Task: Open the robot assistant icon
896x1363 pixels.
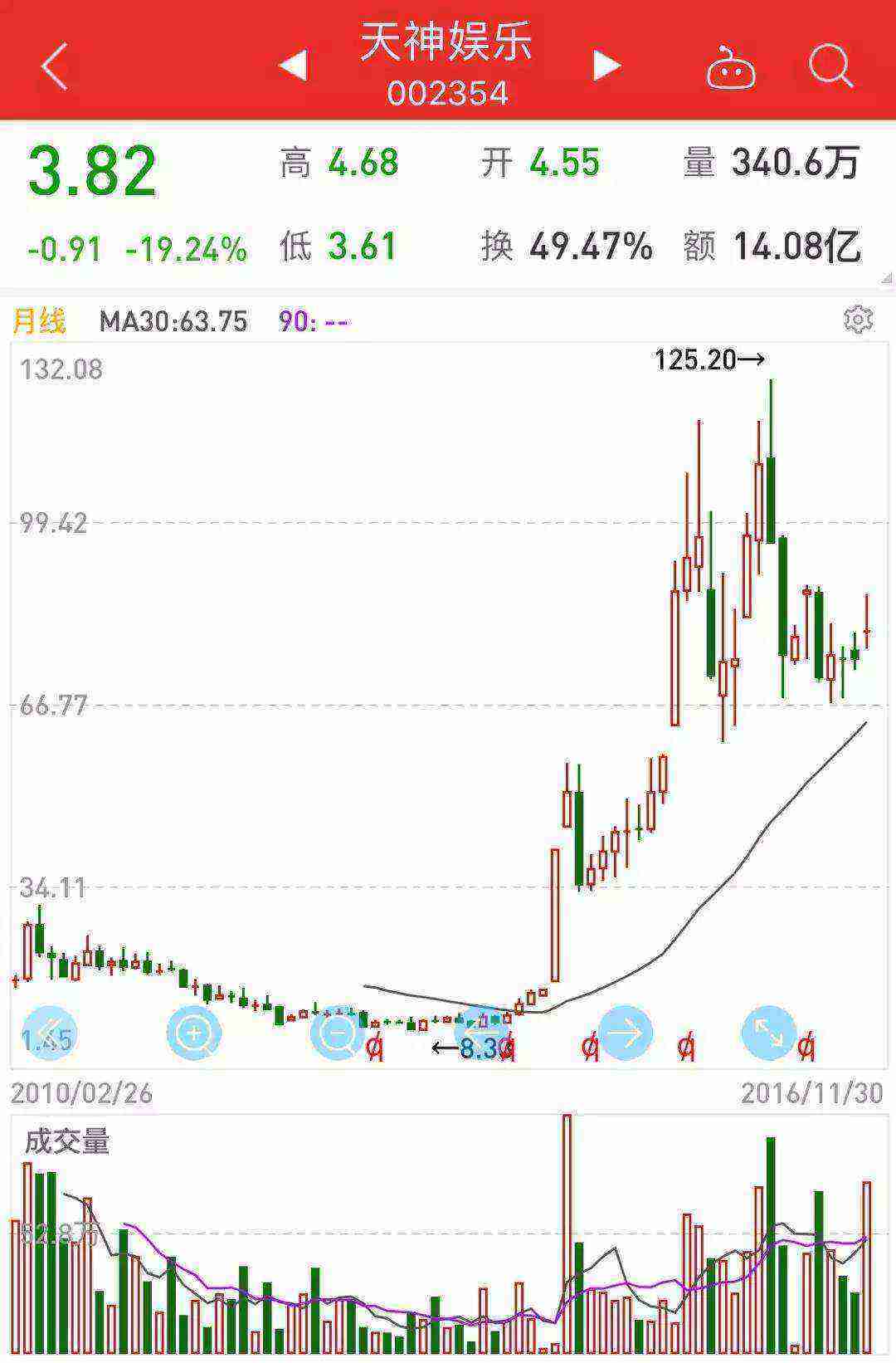Action: pyautogui.click(x=730, y=67)
